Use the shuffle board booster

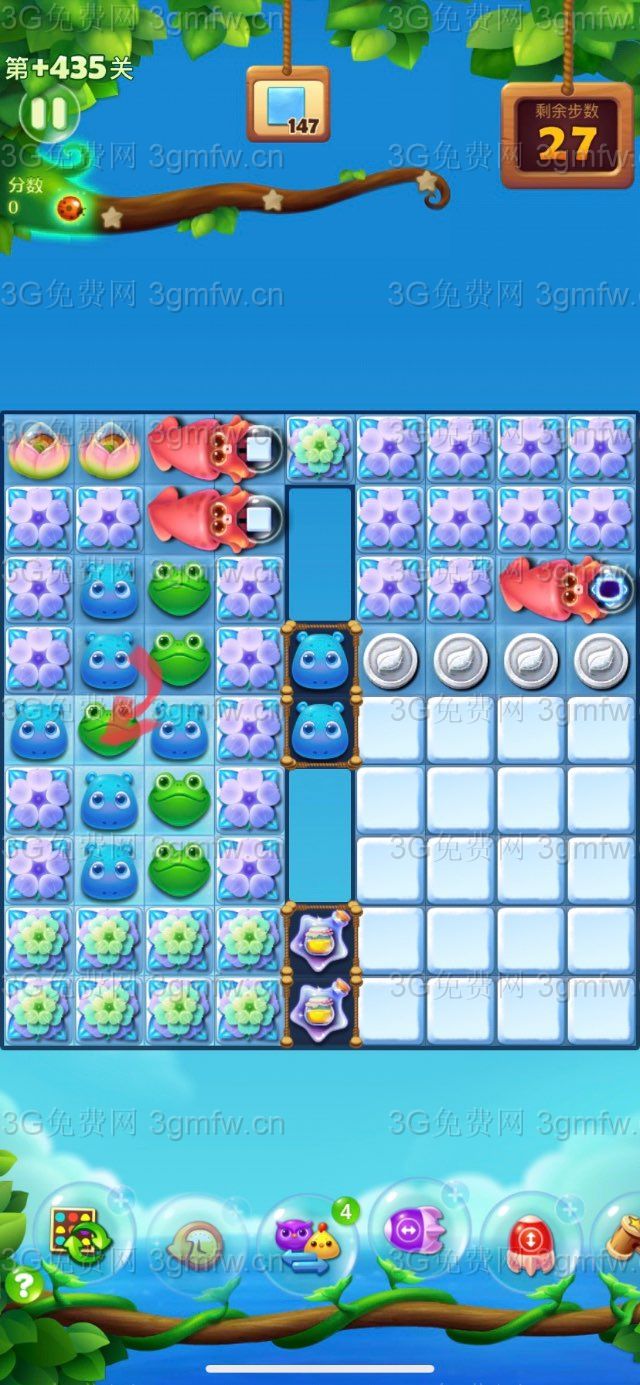coord(82,1236)
